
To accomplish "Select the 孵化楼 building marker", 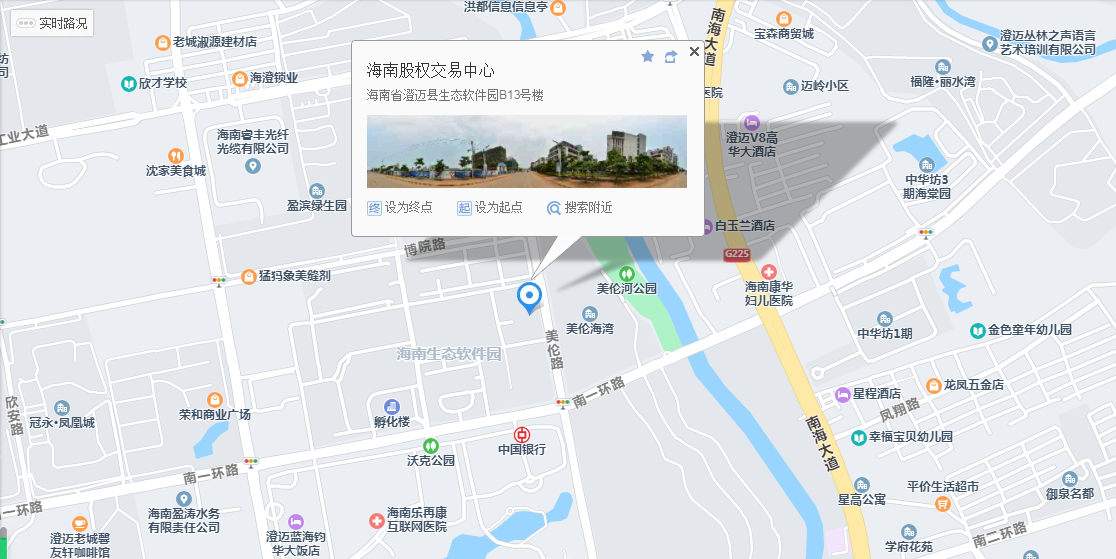I will pyautogui.click(x=391, y=406).
